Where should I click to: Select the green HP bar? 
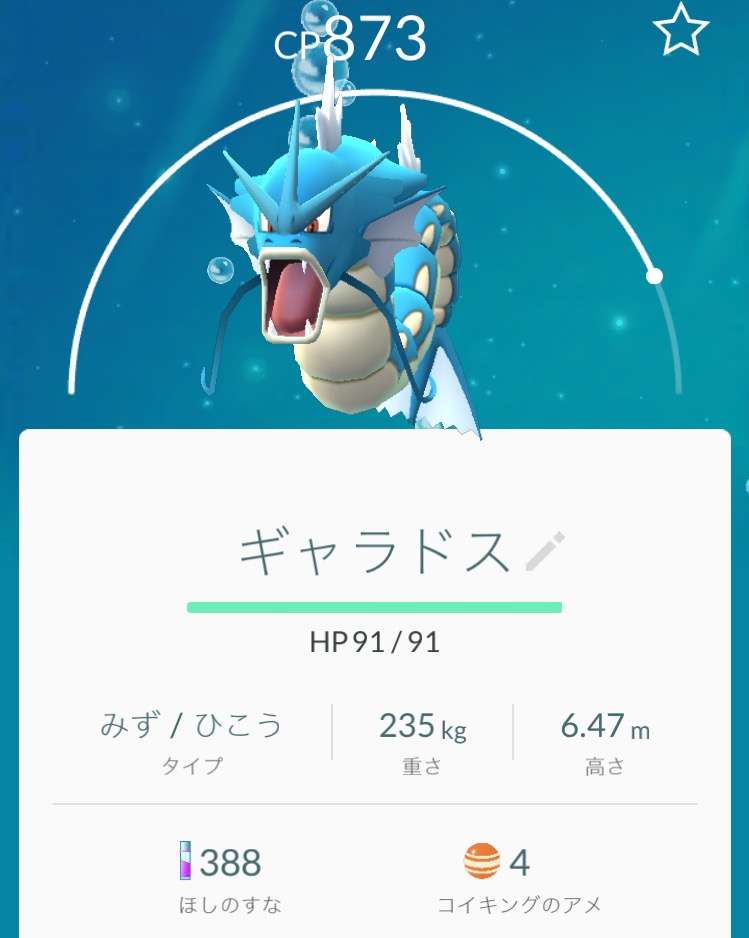tap(374, 606)
